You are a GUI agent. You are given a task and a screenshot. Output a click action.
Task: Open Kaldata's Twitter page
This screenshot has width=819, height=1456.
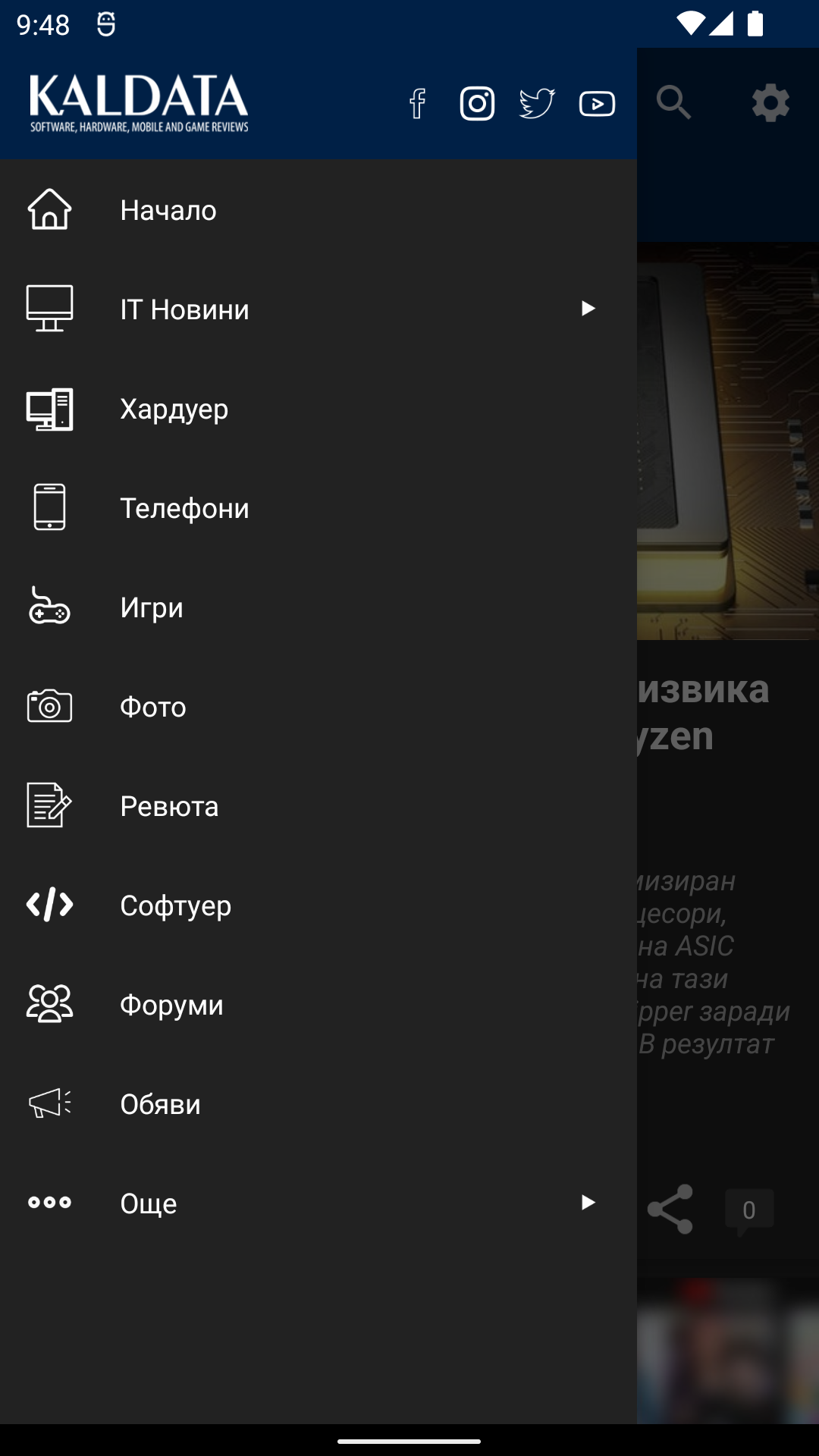pyautogui.click(x=537, y=104)
